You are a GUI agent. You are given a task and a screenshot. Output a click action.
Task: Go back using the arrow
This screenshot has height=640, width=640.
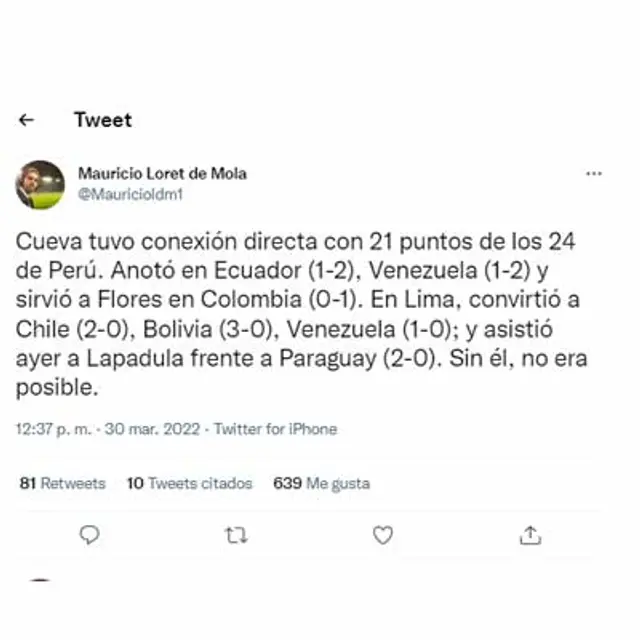[x=27, y=120]
